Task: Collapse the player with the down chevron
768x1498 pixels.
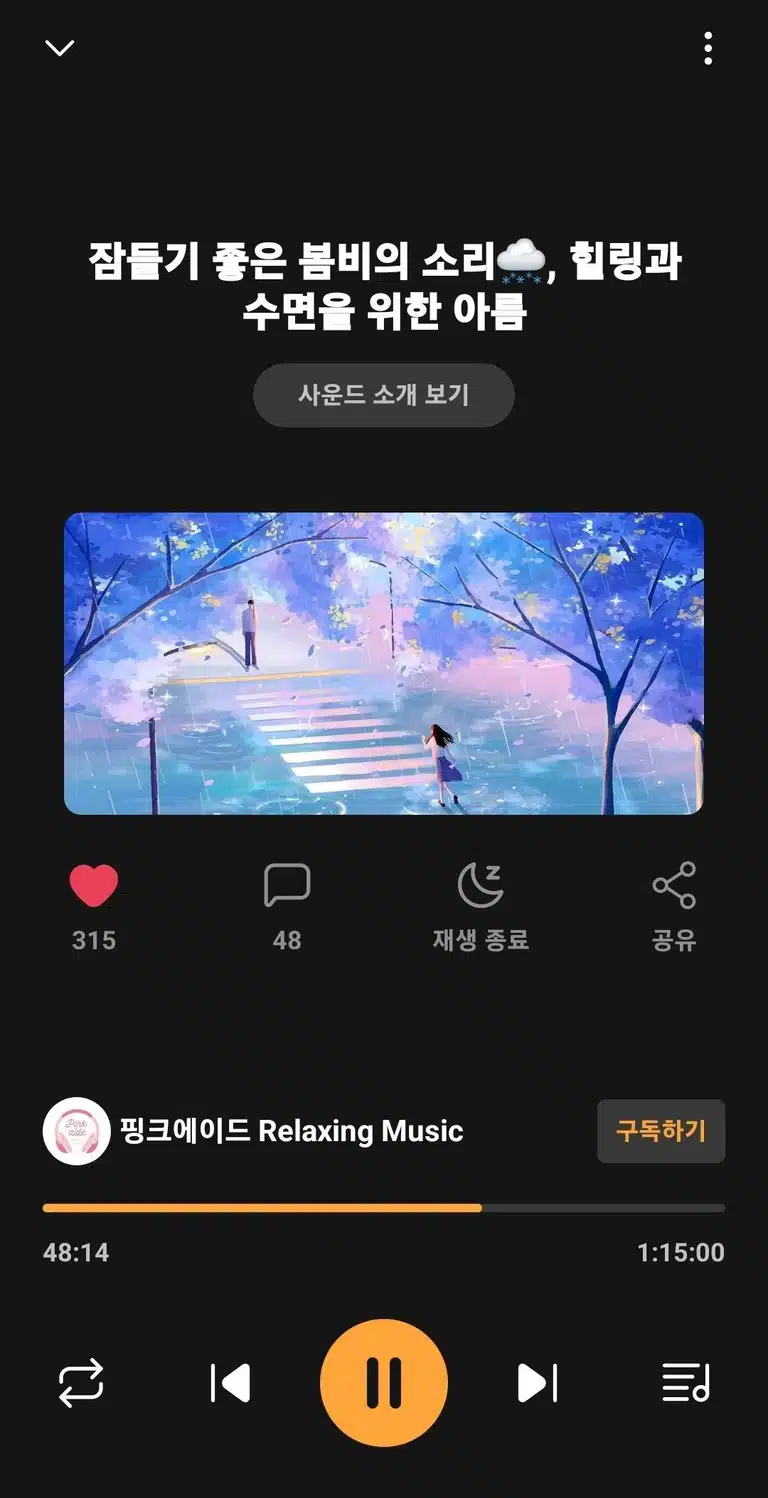Action: [x=60, y=48]
